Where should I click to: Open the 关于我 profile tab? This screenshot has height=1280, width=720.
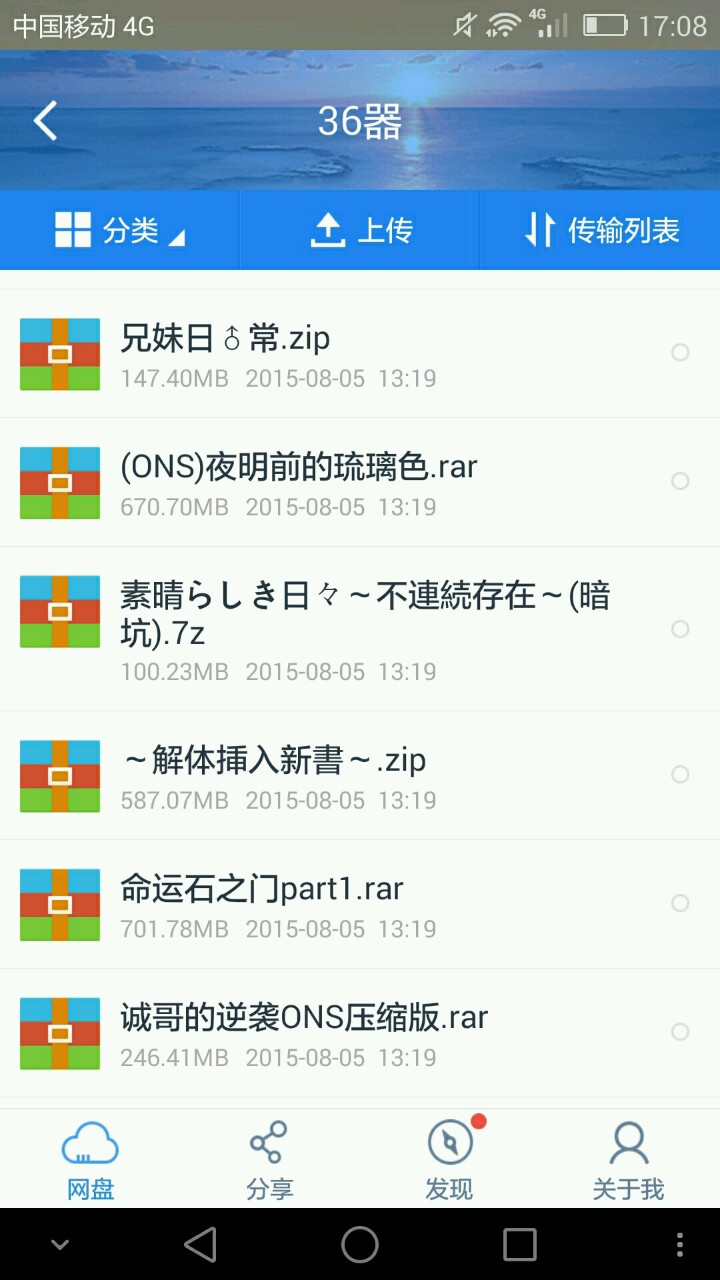[628, 1160]
